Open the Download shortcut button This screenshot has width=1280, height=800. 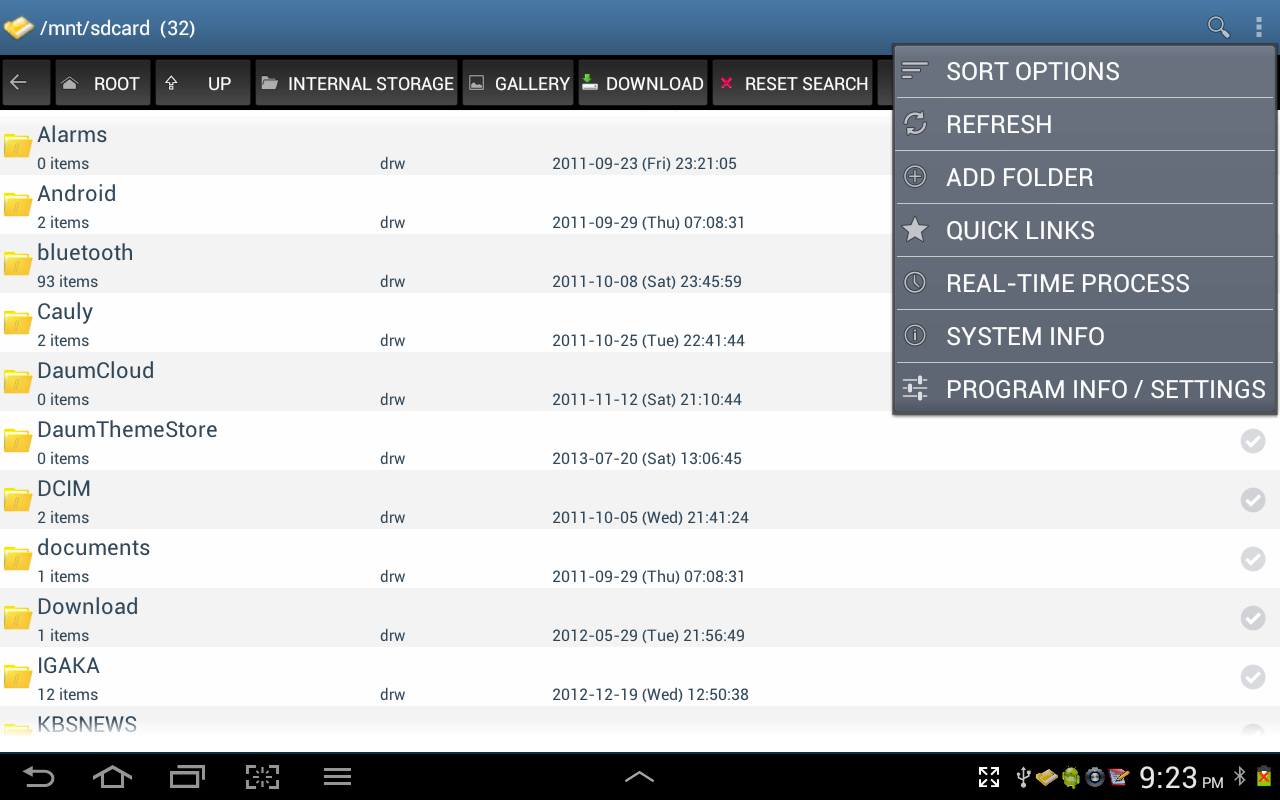[643, 84]
